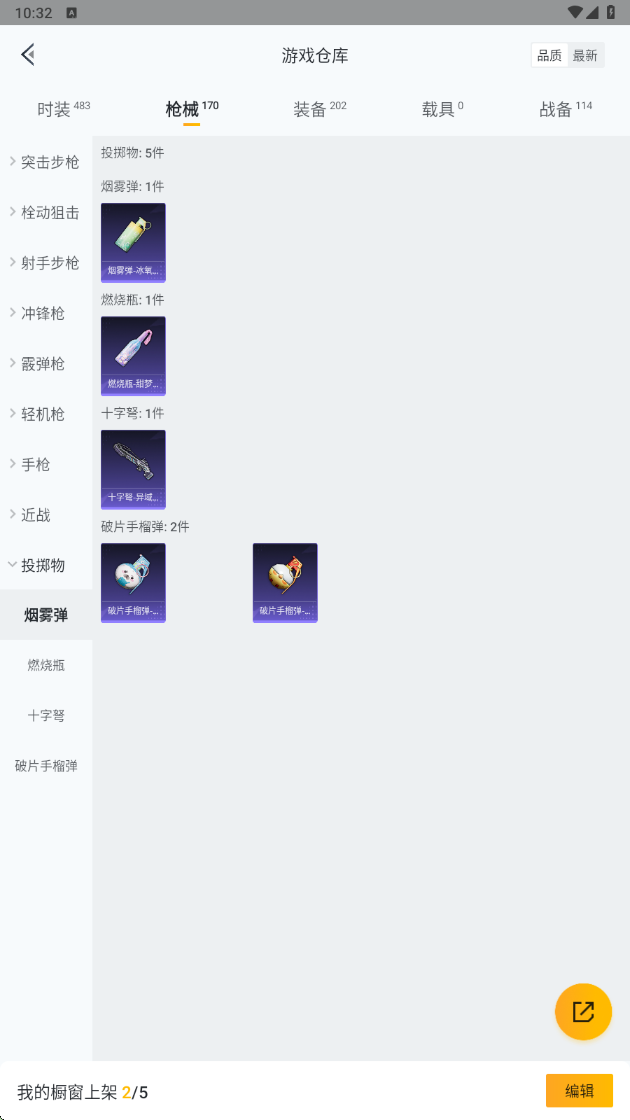The image size is (630, 1120).
Task: Collapse the 投掷物 category
Action: click(x=46, y=565)
